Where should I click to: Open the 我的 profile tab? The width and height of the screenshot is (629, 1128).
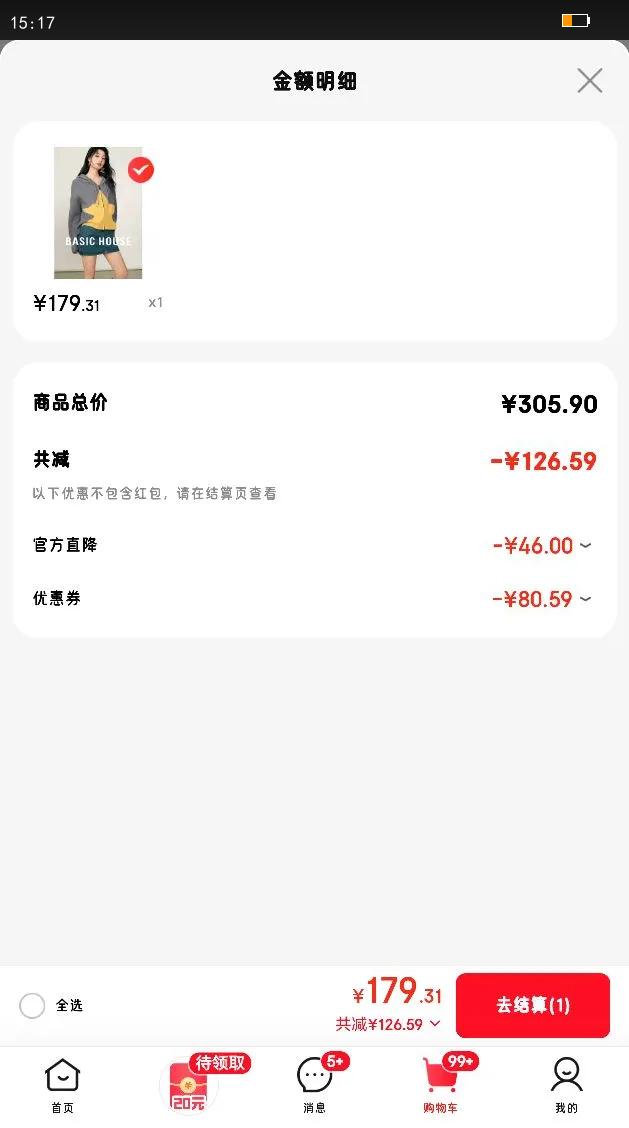[566, 1085]
